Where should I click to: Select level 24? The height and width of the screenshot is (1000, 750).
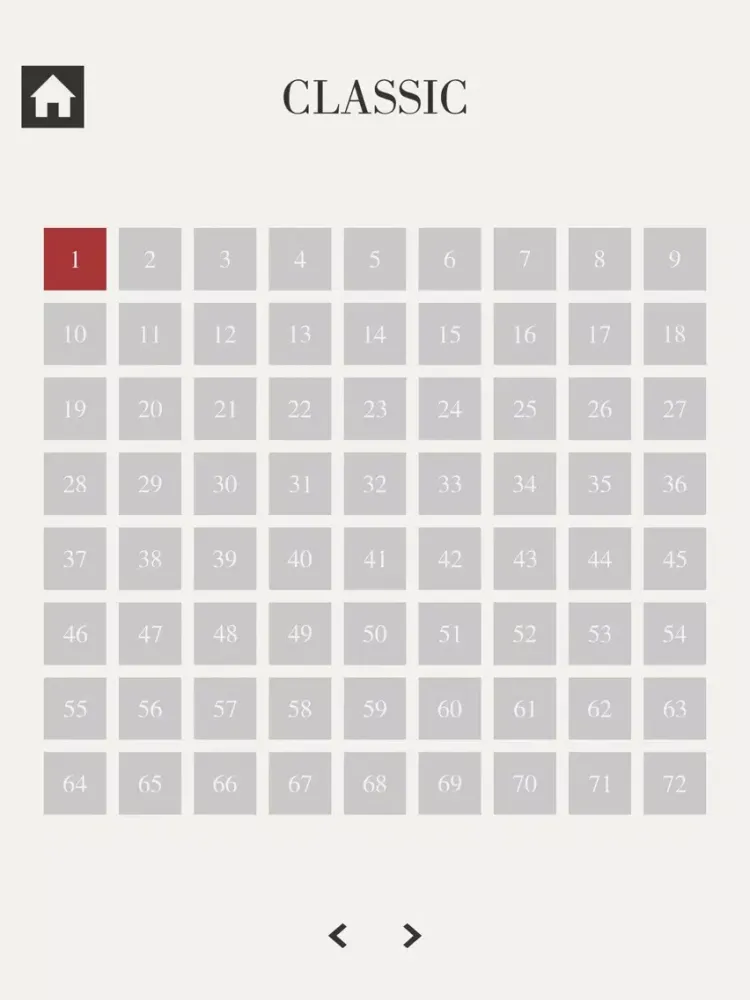click(x=450, y=409)
